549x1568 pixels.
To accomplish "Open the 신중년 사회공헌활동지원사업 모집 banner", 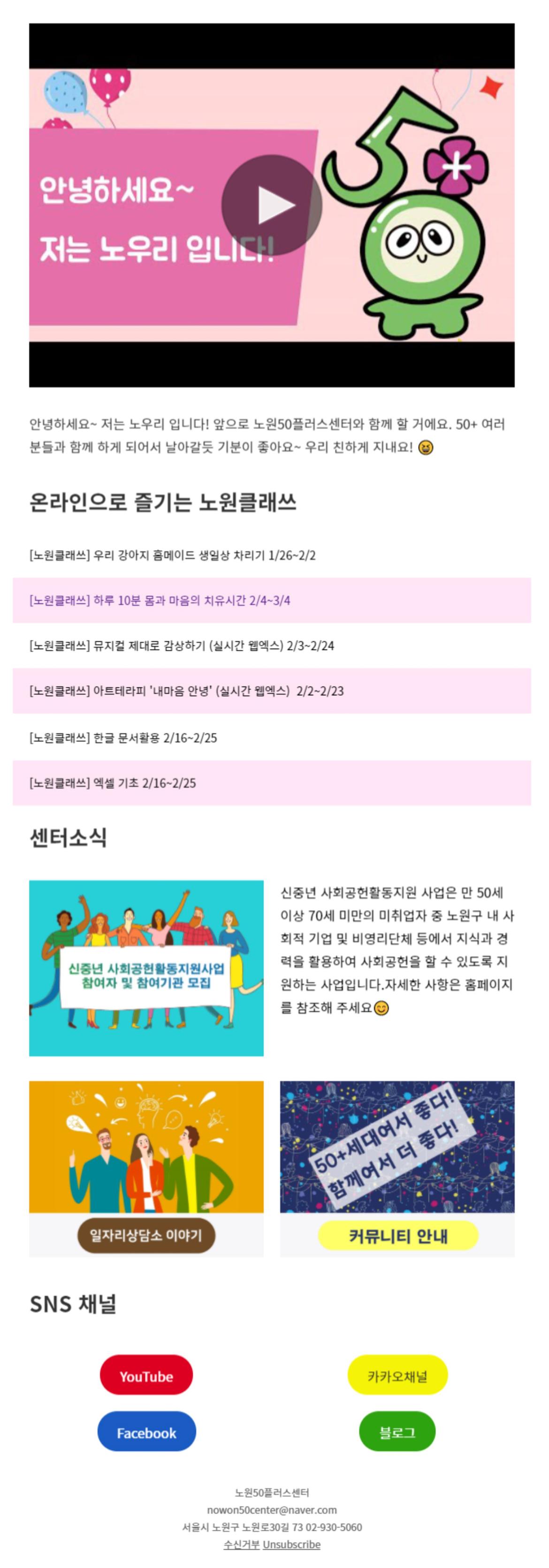I will [x=146, y=968].
